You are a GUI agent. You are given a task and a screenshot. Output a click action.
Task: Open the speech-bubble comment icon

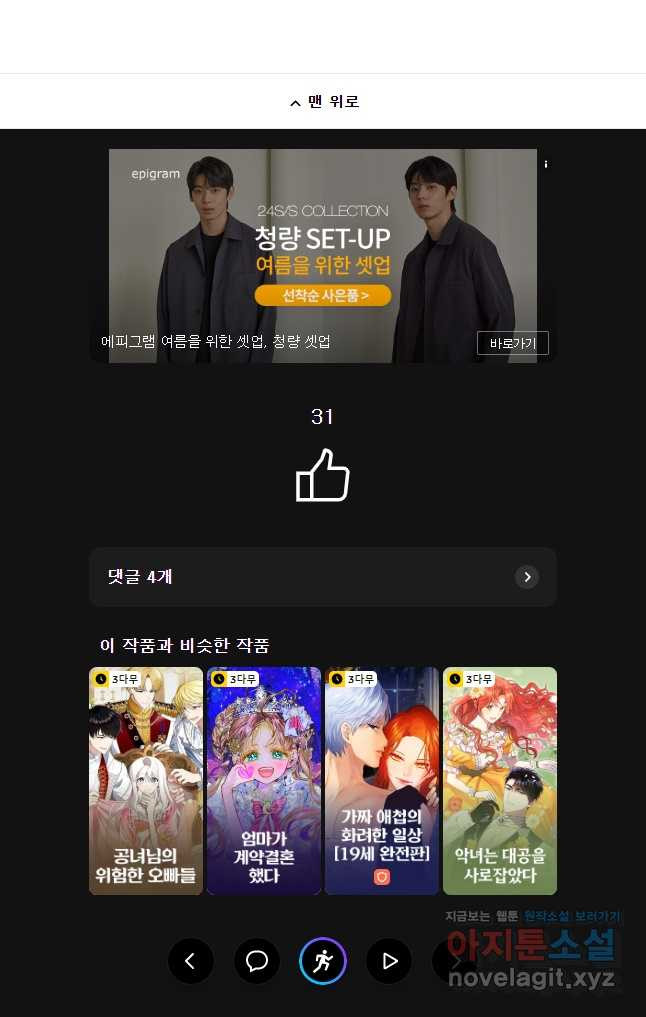[x=257, y=961]
